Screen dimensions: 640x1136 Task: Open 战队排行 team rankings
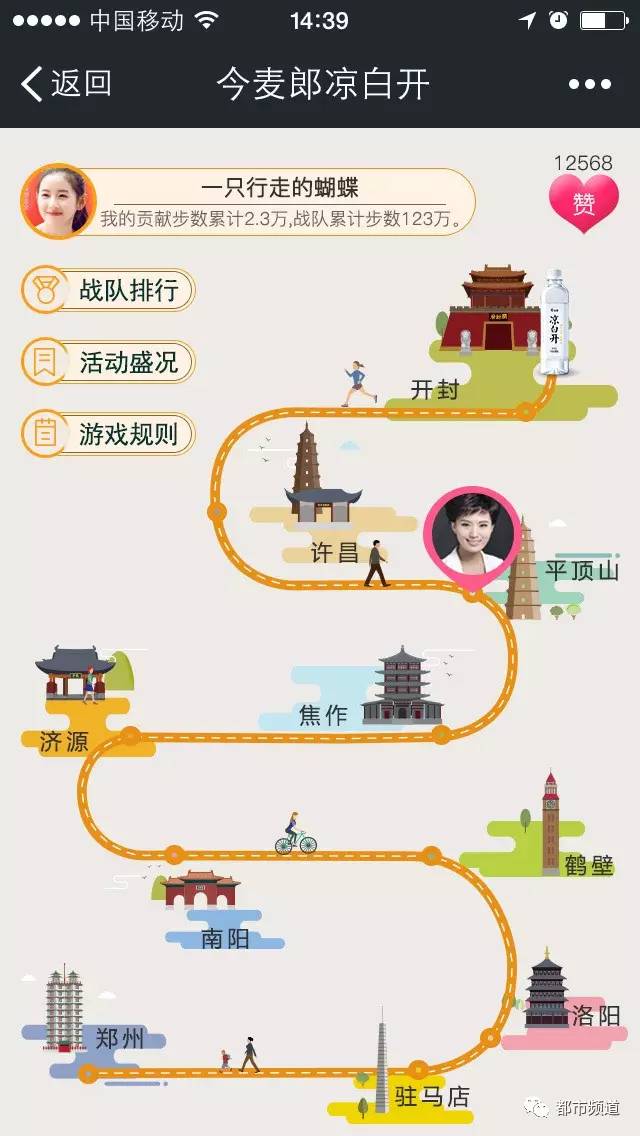[x=109, y=290]
